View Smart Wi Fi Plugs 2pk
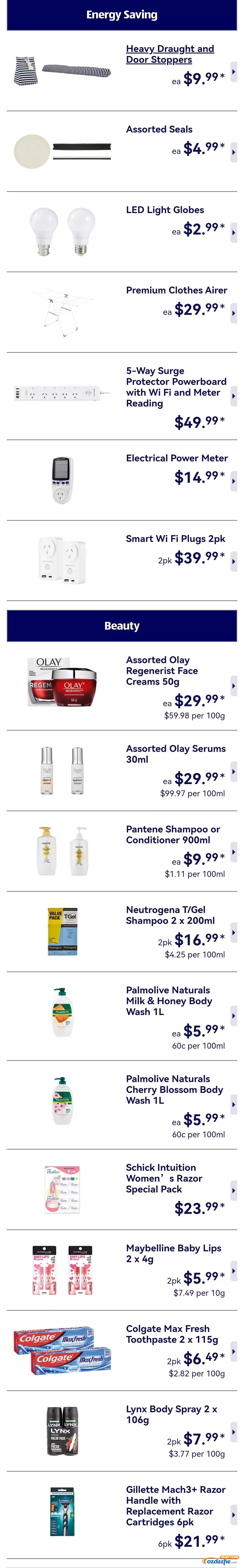 175,538
